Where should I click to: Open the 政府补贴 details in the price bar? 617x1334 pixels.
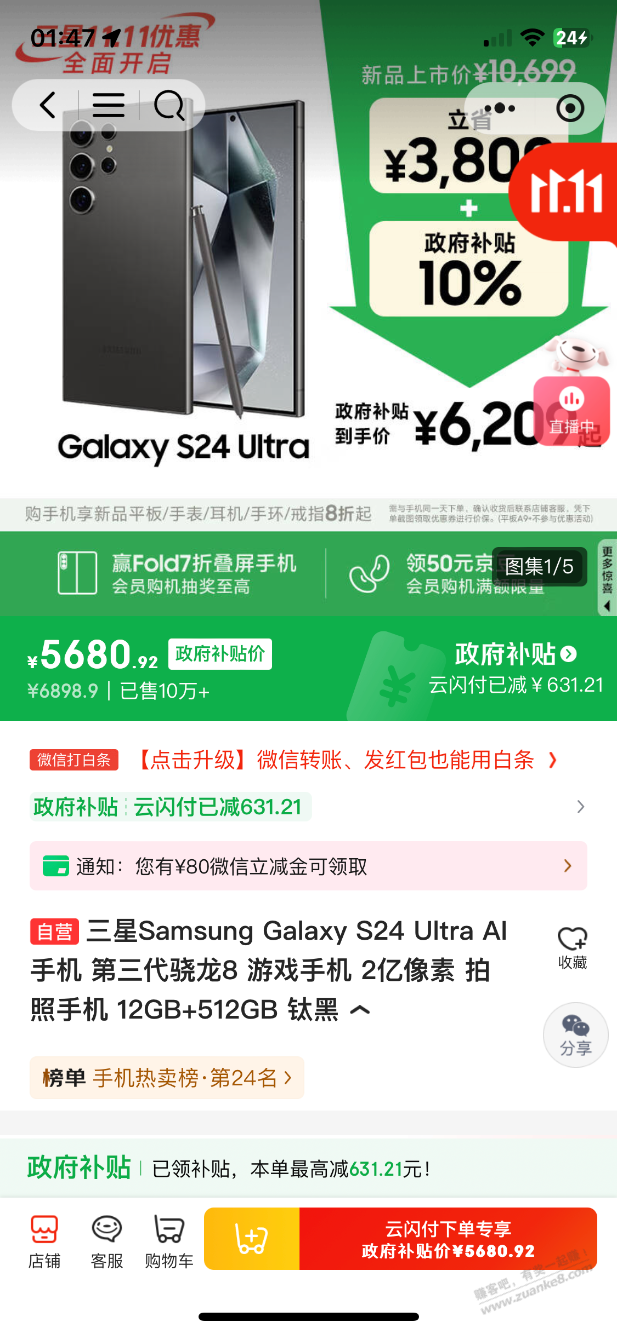pyautogui.click(x=515, y=654)
